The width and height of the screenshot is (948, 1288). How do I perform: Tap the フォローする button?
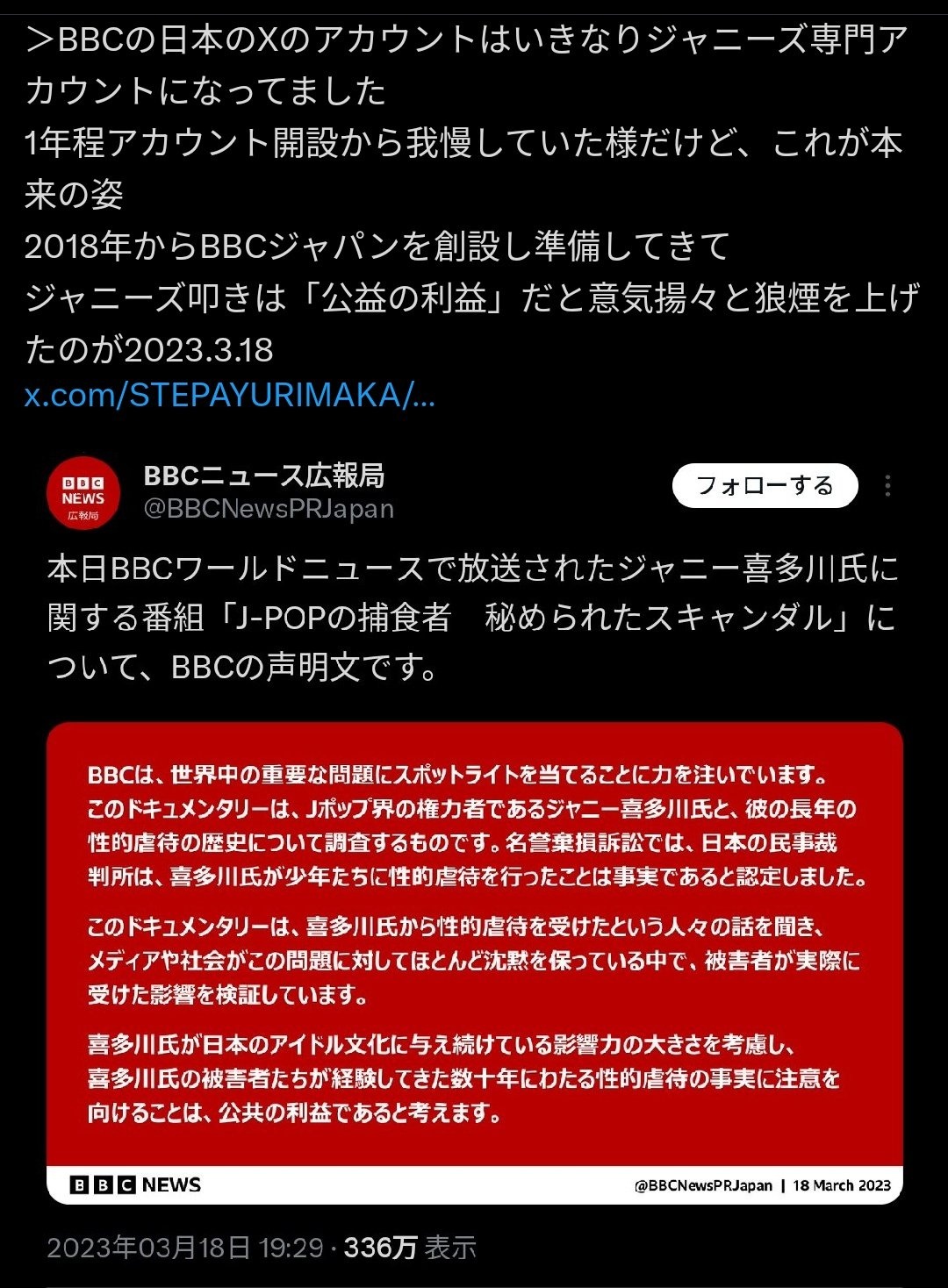[764, 486]
